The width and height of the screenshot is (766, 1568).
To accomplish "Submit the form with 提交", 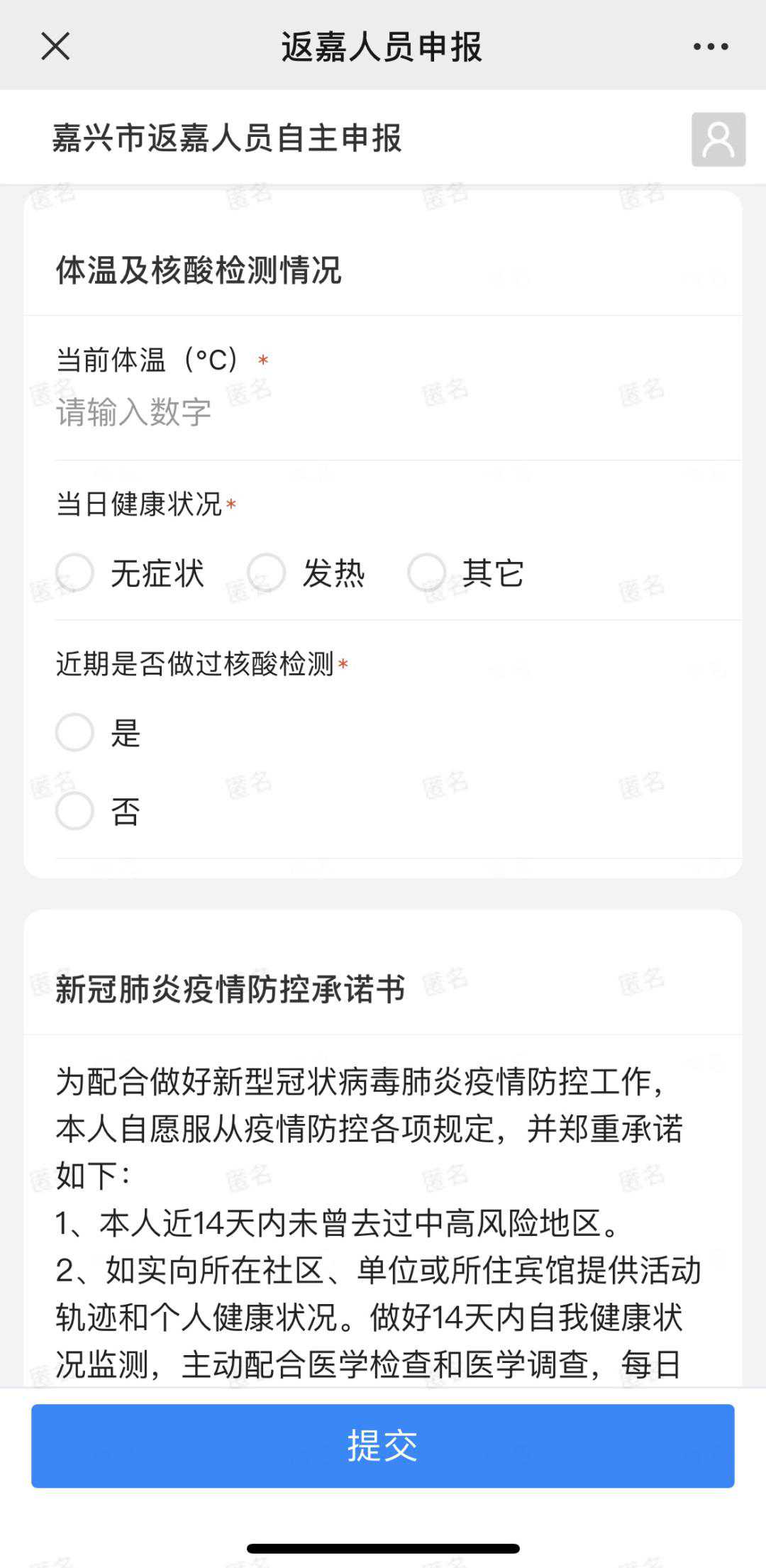I will pyautogui.click(x=383, y=1445).
